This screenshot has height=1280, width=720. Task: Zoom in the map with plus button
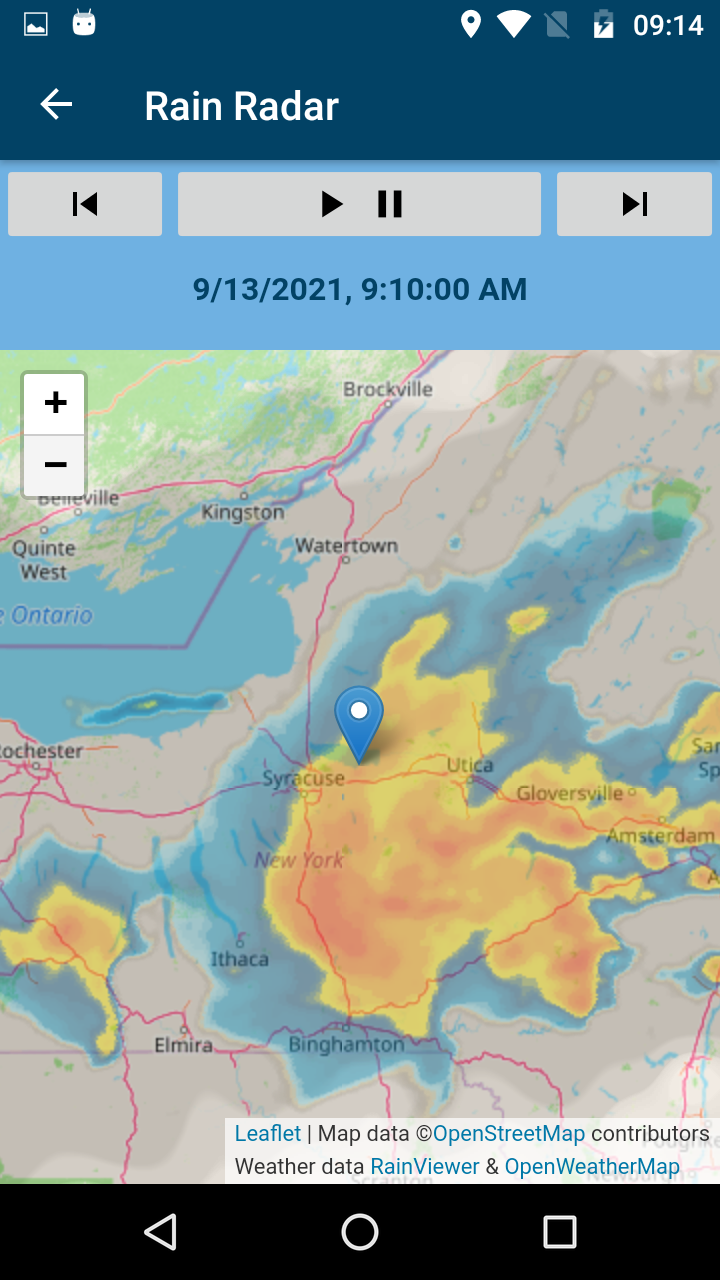click(55, 403)
